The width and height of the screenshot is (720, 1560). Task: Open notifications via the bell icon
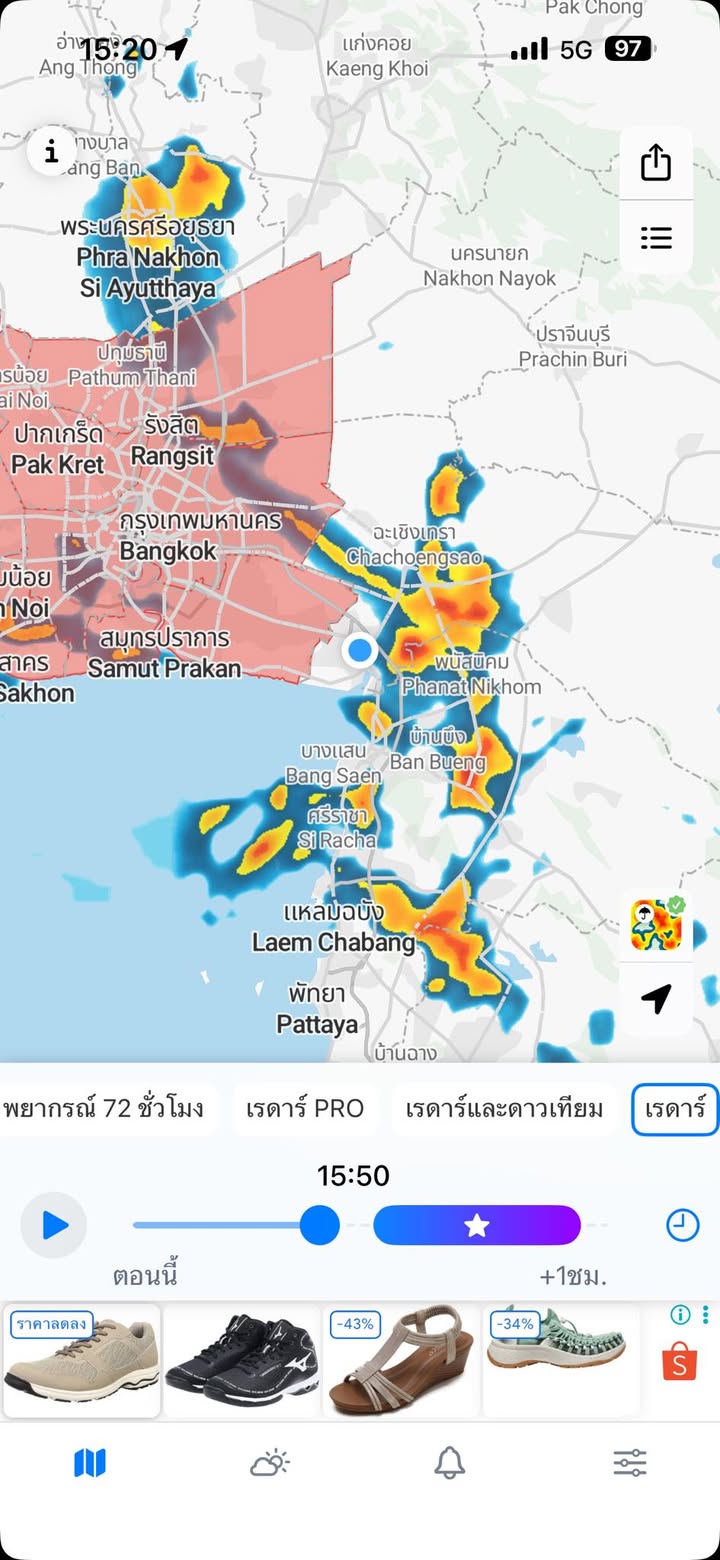click(x=449, y=1462)
